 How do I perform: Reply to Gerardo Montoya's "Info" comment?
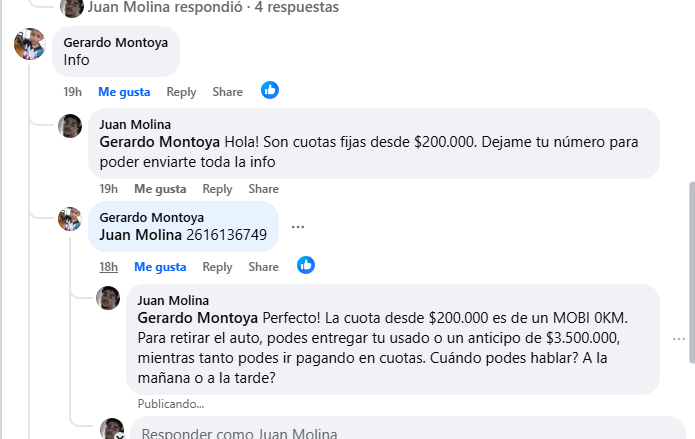pos(181,92)
